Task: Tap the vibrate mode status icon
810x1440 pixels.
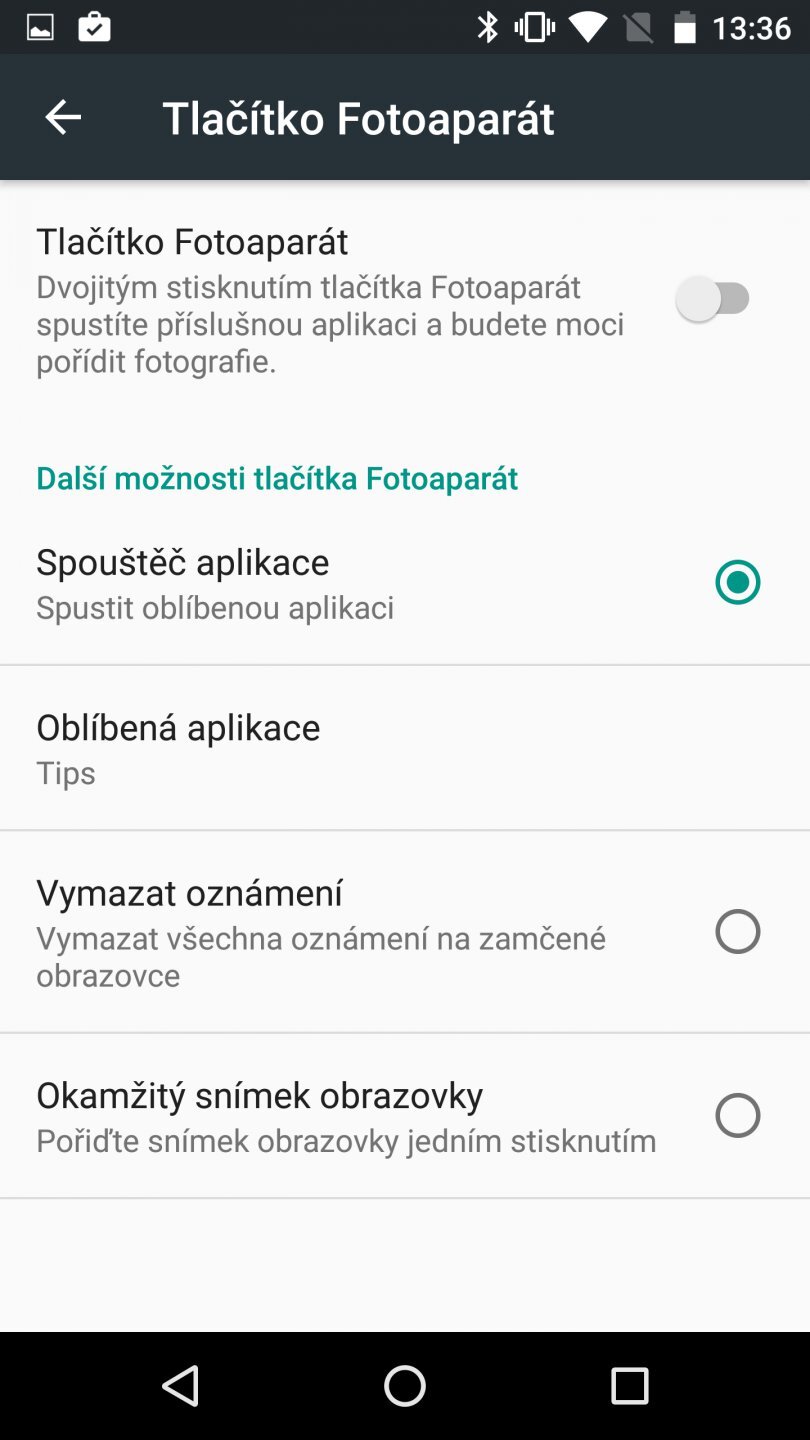Action: tap(535, 27)
